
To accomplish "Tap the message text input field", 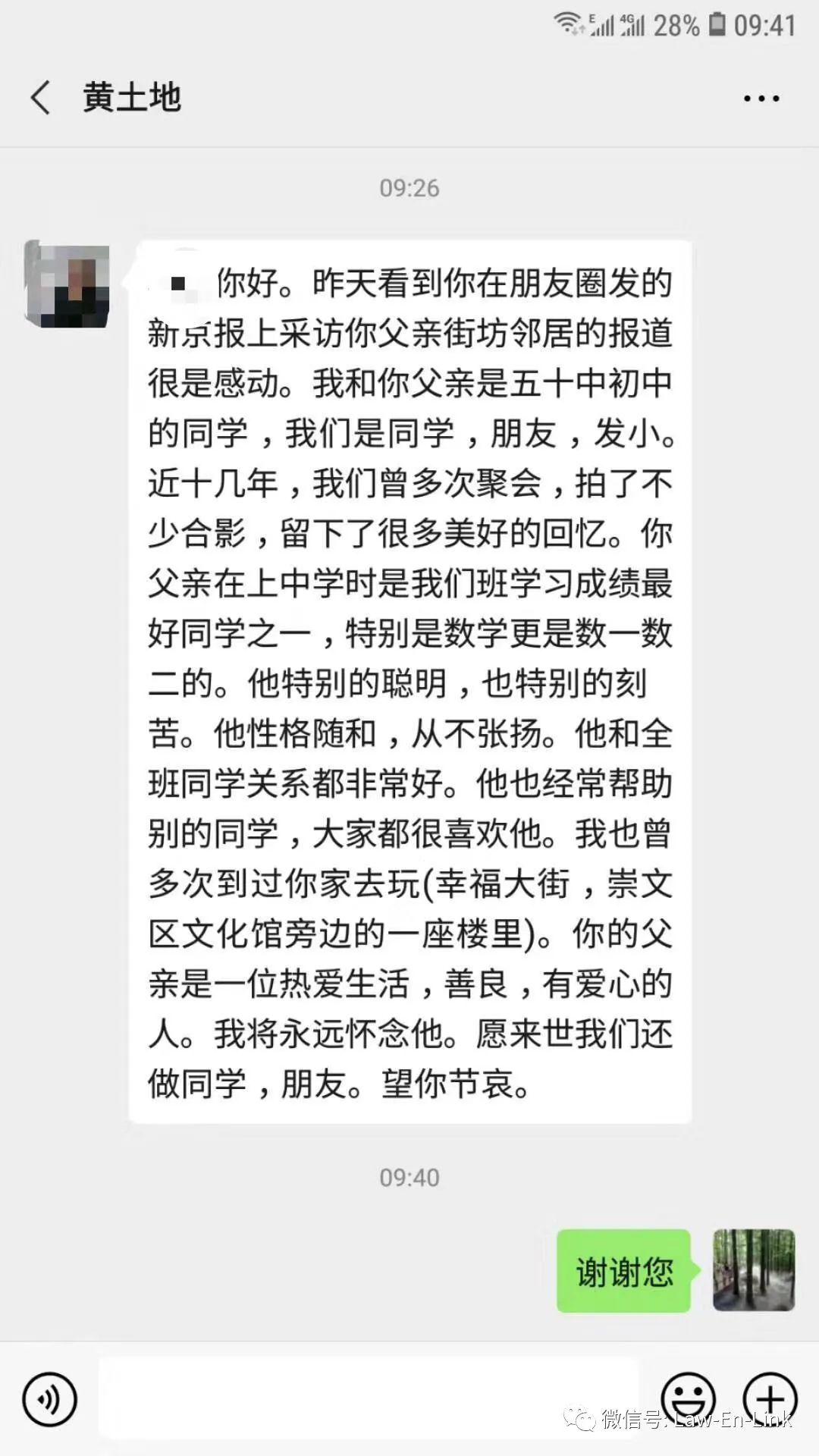I will [369, 1398].
